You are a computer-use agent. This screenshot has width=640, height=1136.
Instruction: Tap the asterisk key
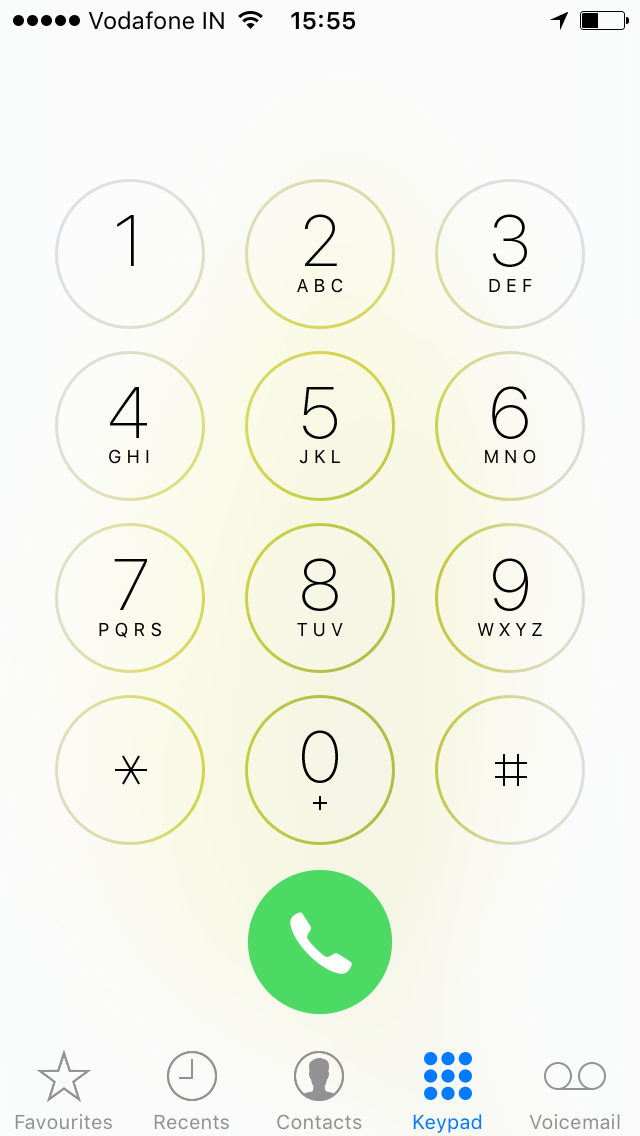tap(130, 770)
